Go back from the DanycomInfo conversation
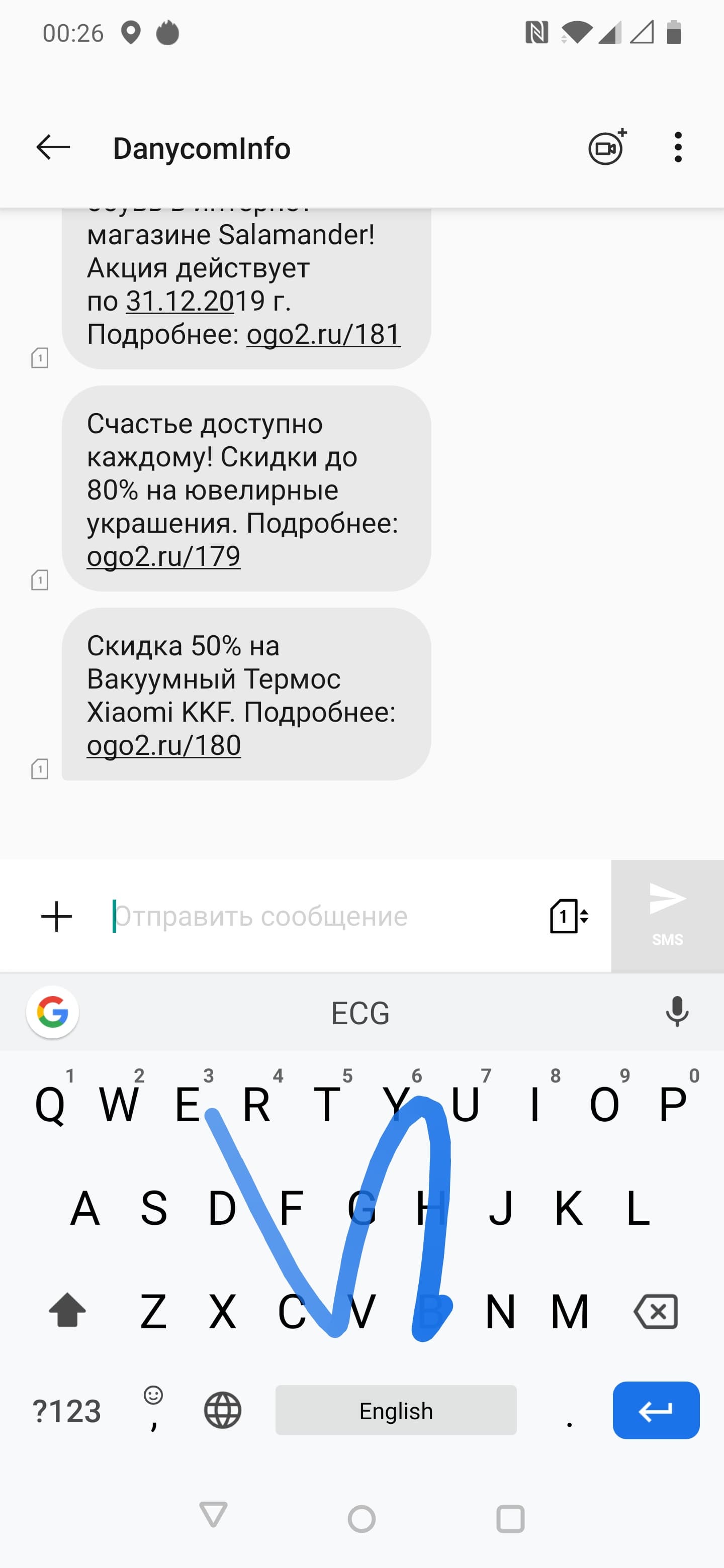Viewport: 724px width, 1568px height. point(54,147)
